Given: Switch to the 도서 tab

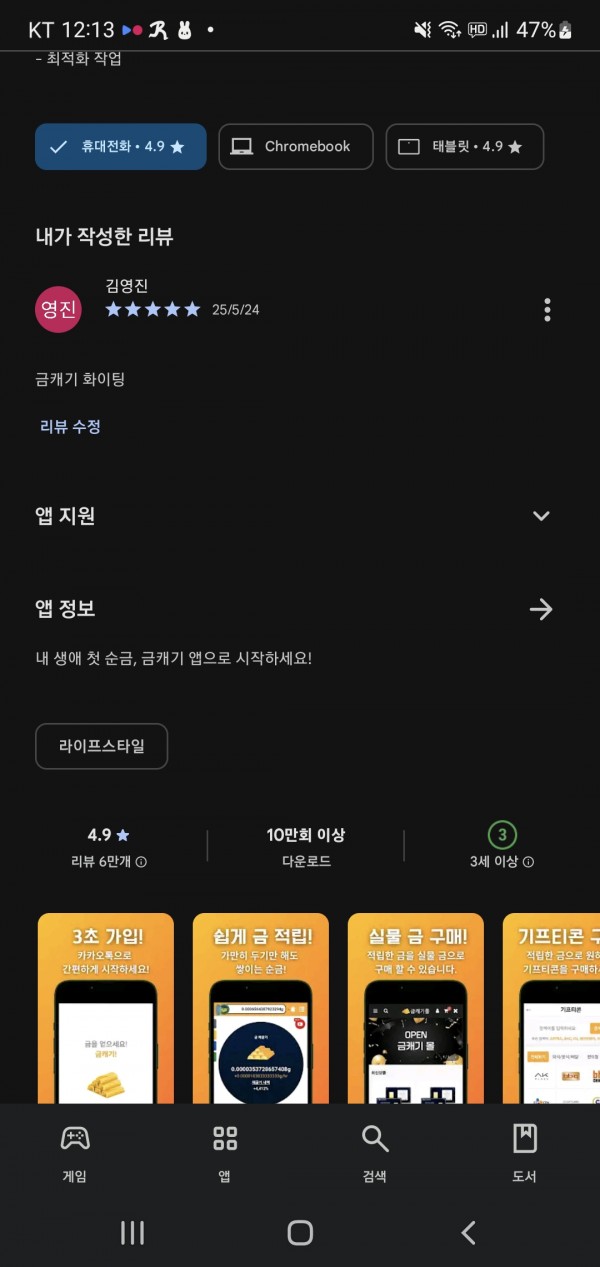Looking at the screenshot, I should click(x=525, y=1152).
